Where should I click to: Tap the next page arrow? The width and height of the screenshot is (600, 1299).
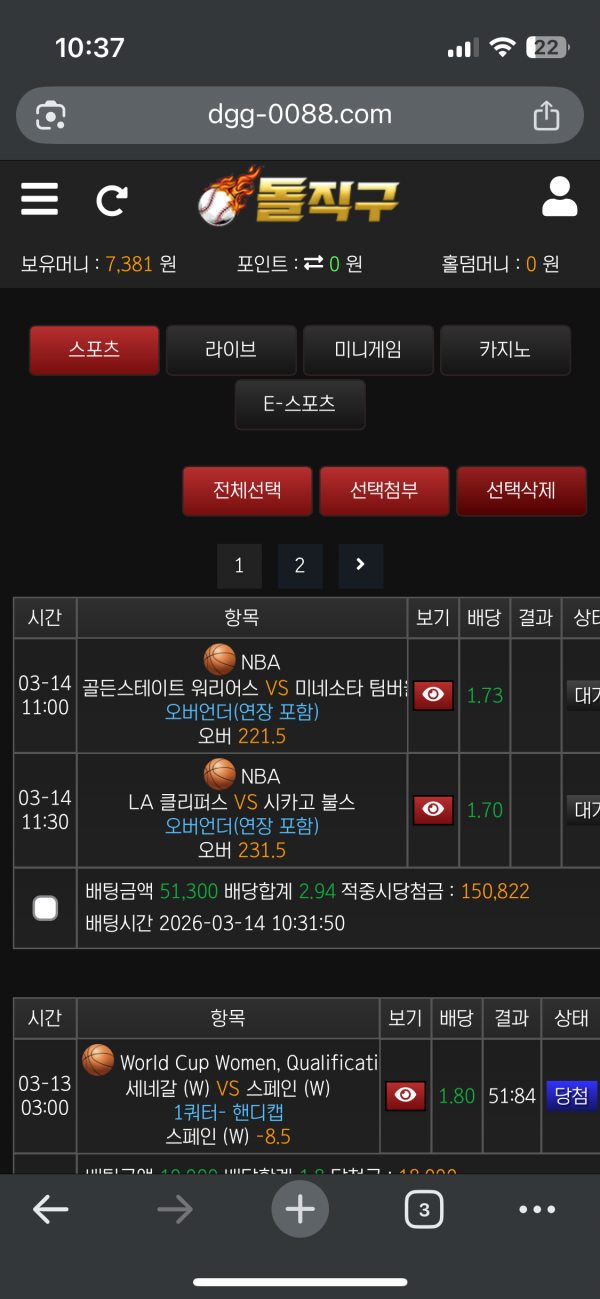pyautogui.click(x=360, y=566)
